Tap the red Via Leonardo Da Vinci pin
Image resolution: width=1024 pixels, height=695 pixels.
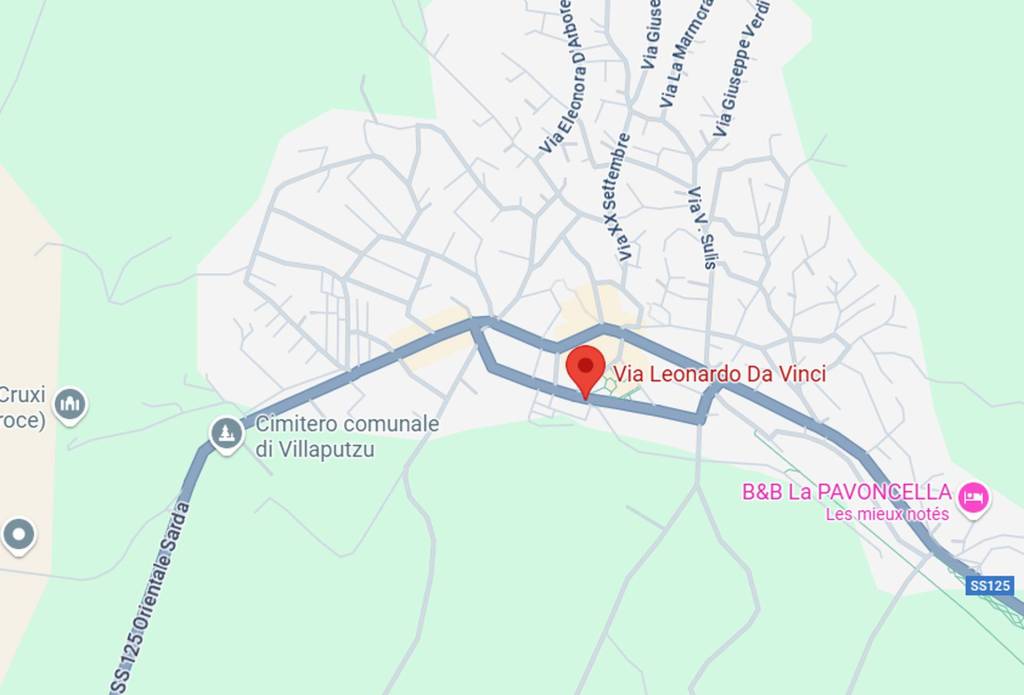point(585,368)
